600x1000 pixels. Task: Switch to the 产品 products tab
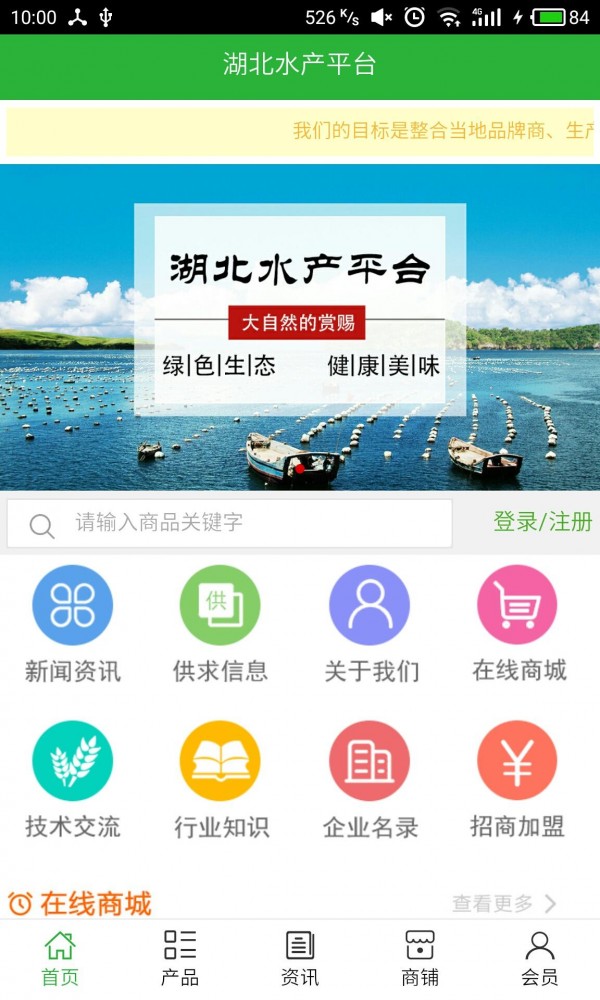click(180, 958)
